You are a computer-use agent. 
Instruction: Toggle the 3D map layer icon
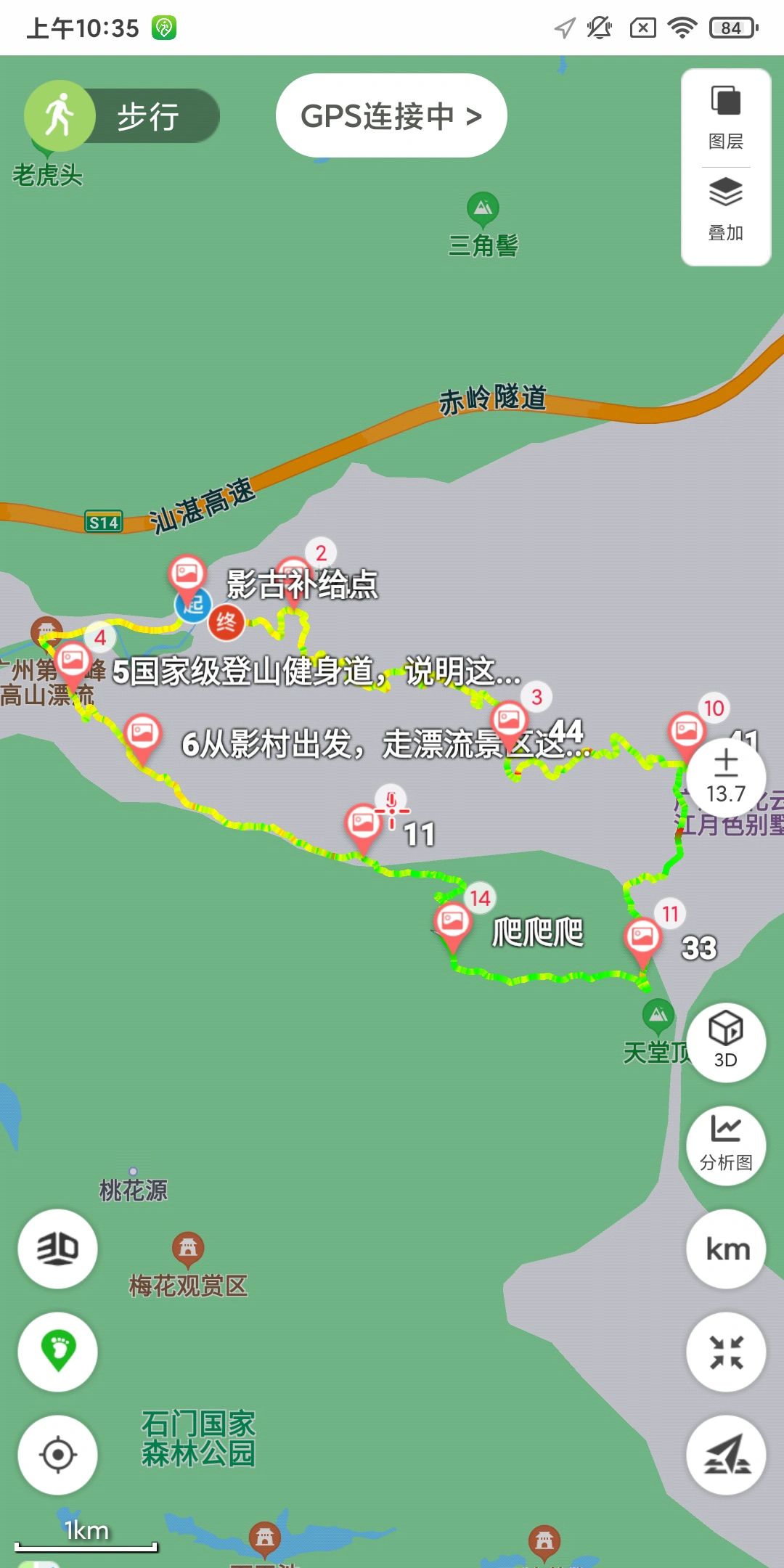pos(58,1249)
